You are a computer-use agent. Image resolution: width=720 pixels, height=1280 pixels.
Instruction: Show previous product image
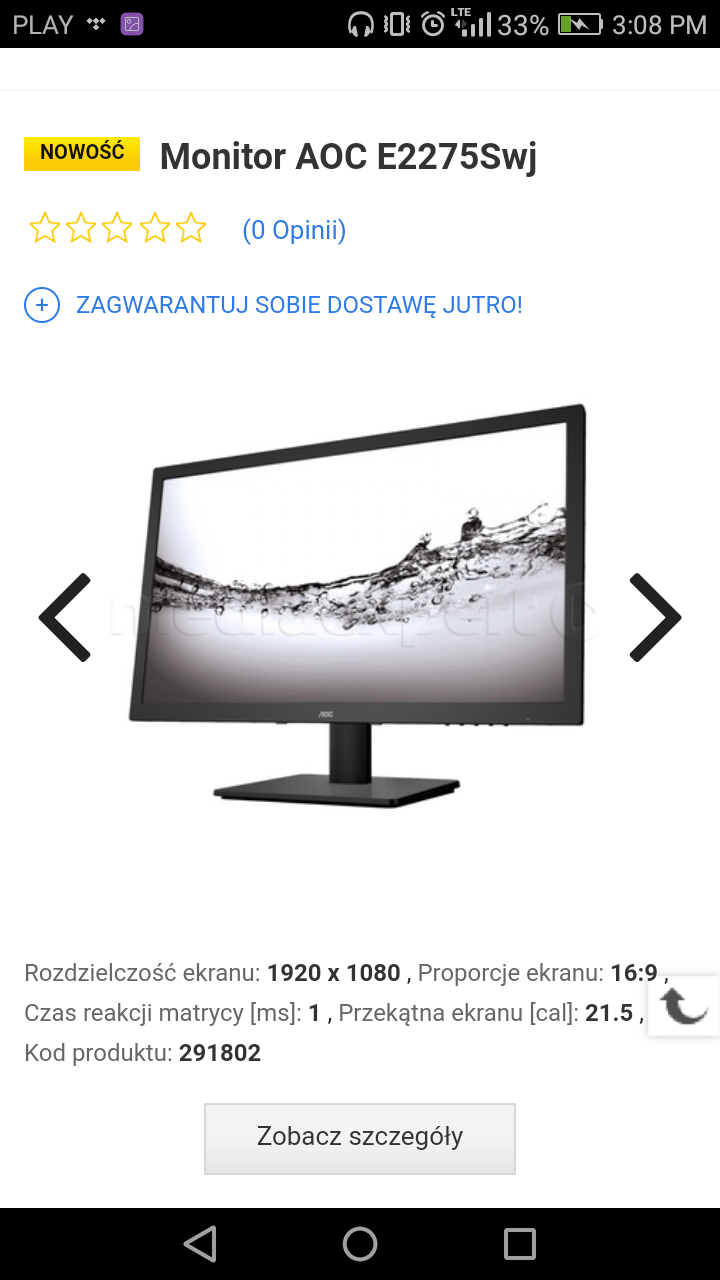click(66, 617)
